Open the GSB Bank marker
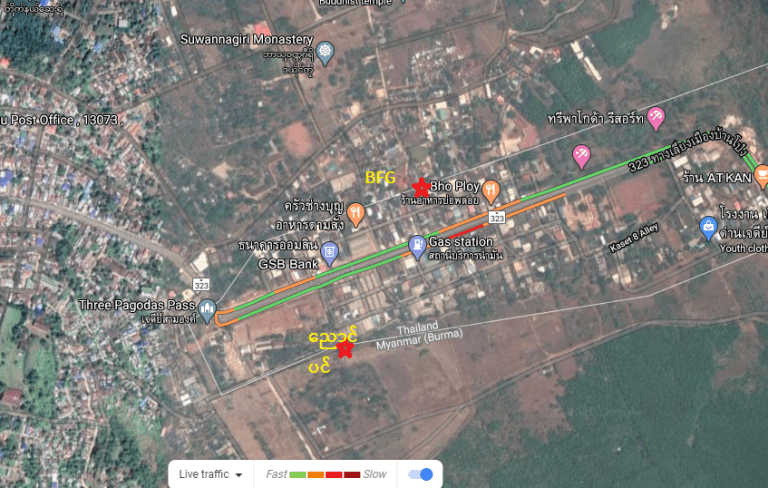 point(331,252)
